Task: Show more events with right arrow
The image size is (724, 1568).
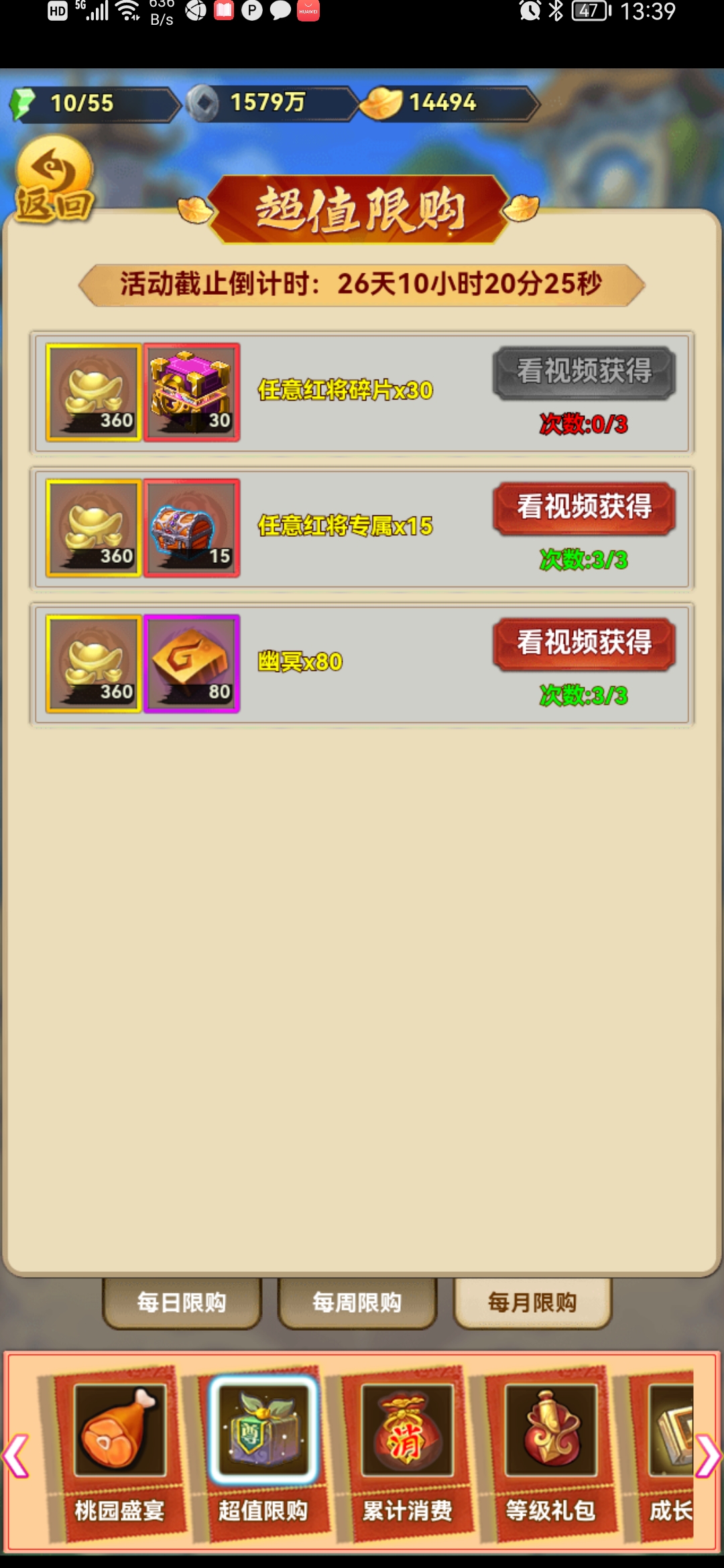Action: point(708,1455)
